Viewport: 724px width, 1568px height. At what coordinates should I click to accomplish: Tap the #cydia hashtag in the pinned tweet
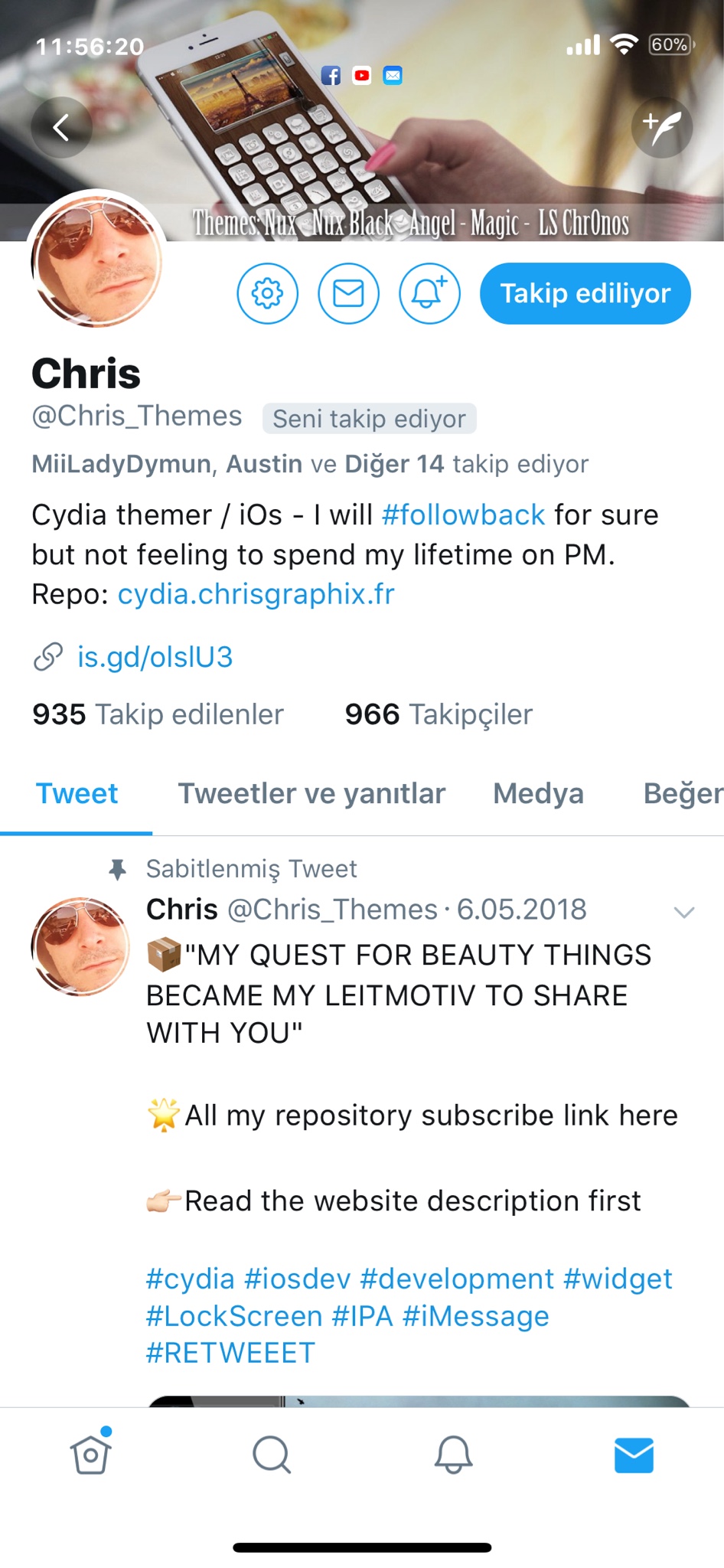(x=188, y=1278)
